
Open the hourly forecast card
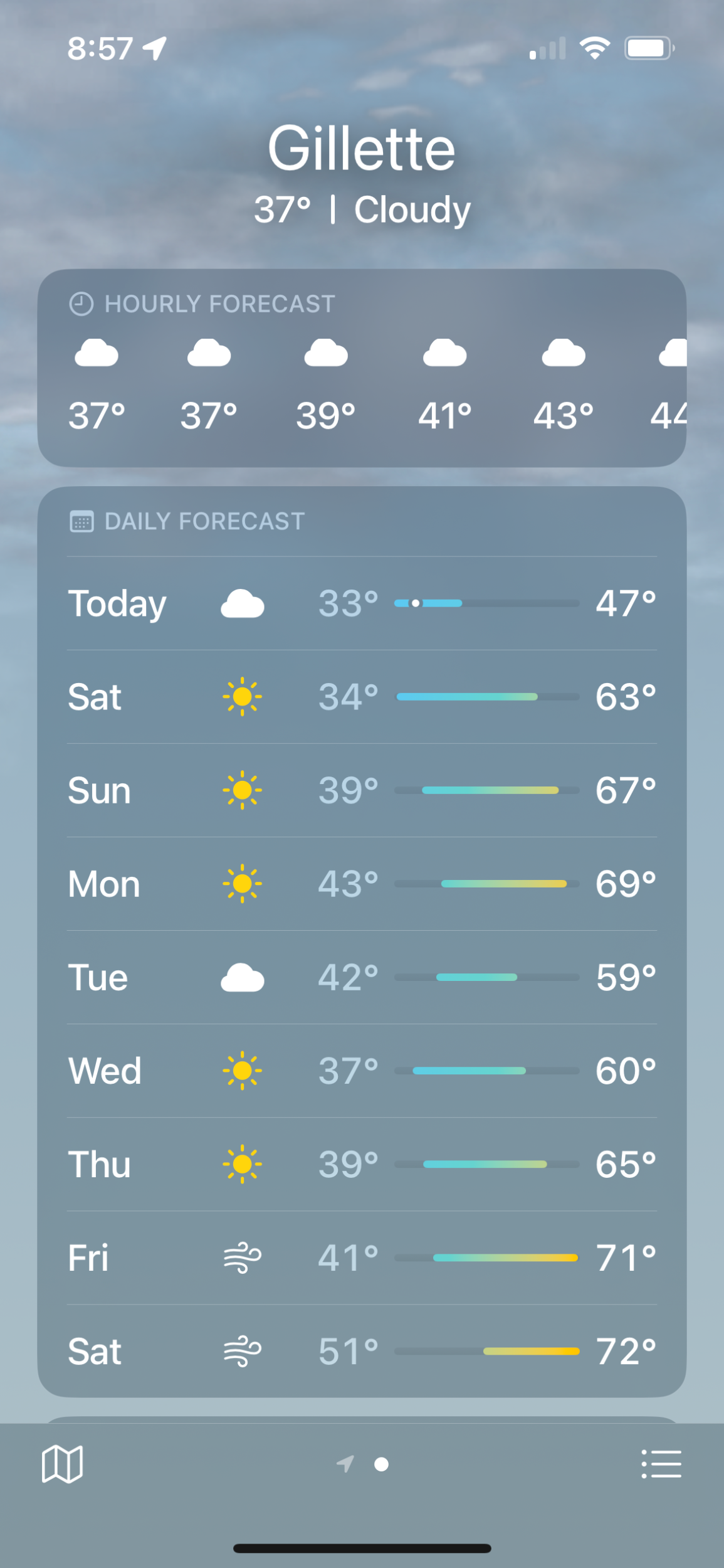tap(362, 368)
